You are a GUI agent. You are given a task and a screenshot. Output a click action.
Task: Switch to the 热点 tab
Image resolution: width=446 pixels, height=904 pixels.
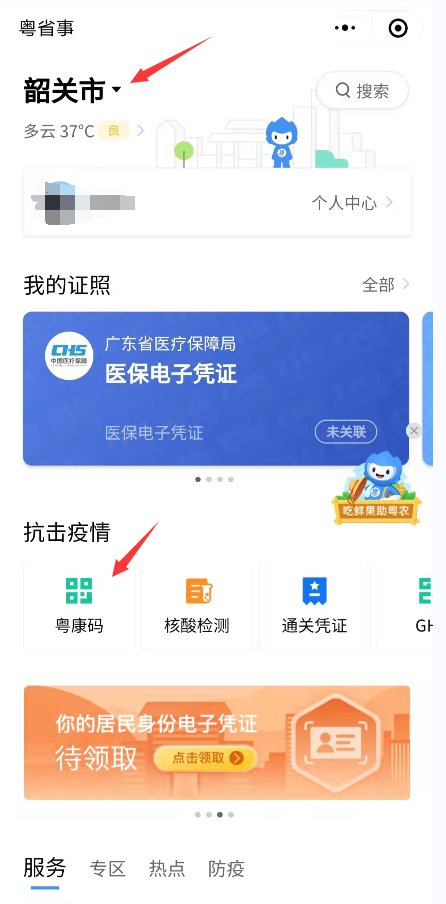point(167,869)
